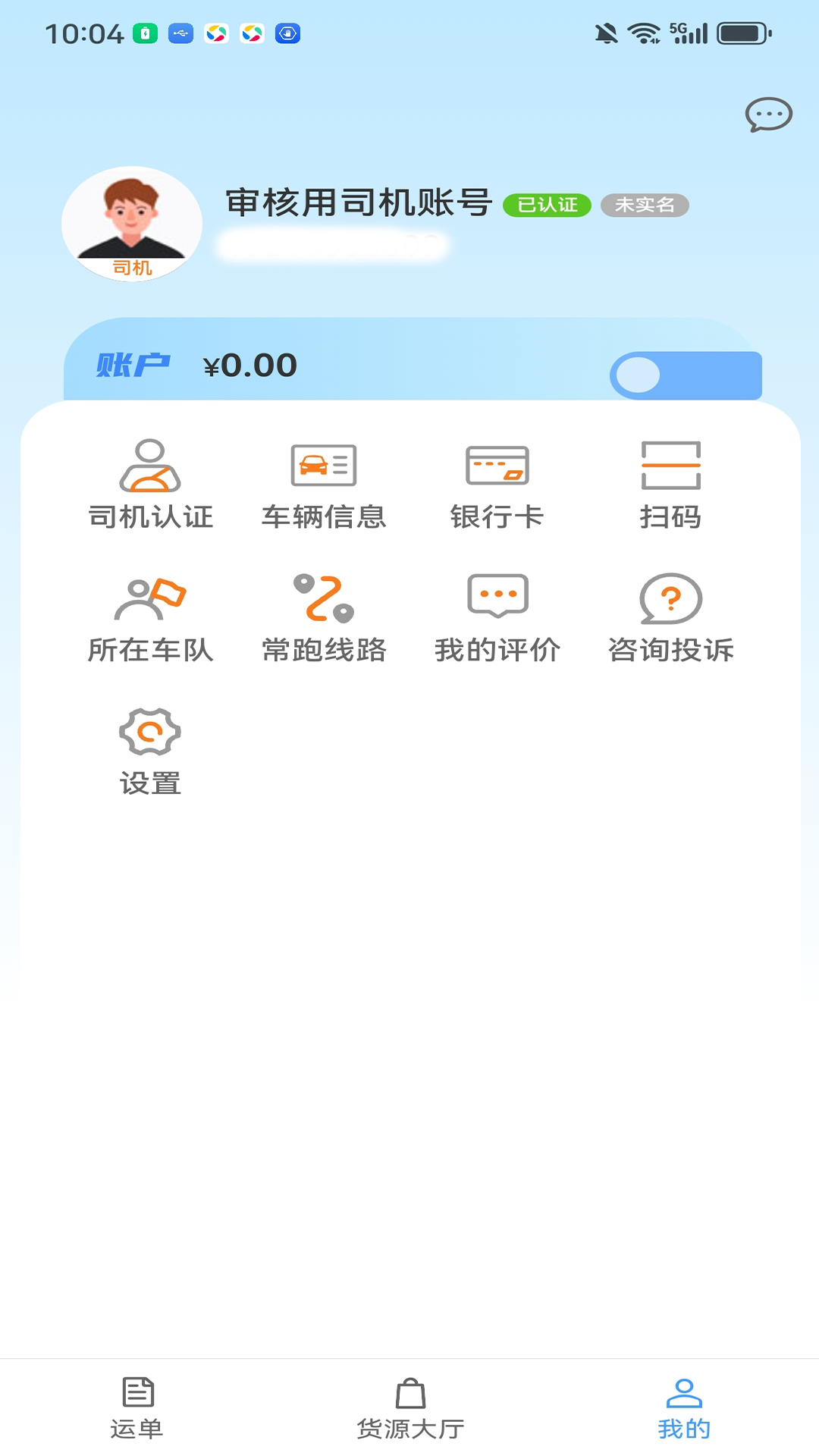Select the 车辆信息 vehicle information icon
Viewport: 819px width, 1456px height.
[x=324, y=483]
